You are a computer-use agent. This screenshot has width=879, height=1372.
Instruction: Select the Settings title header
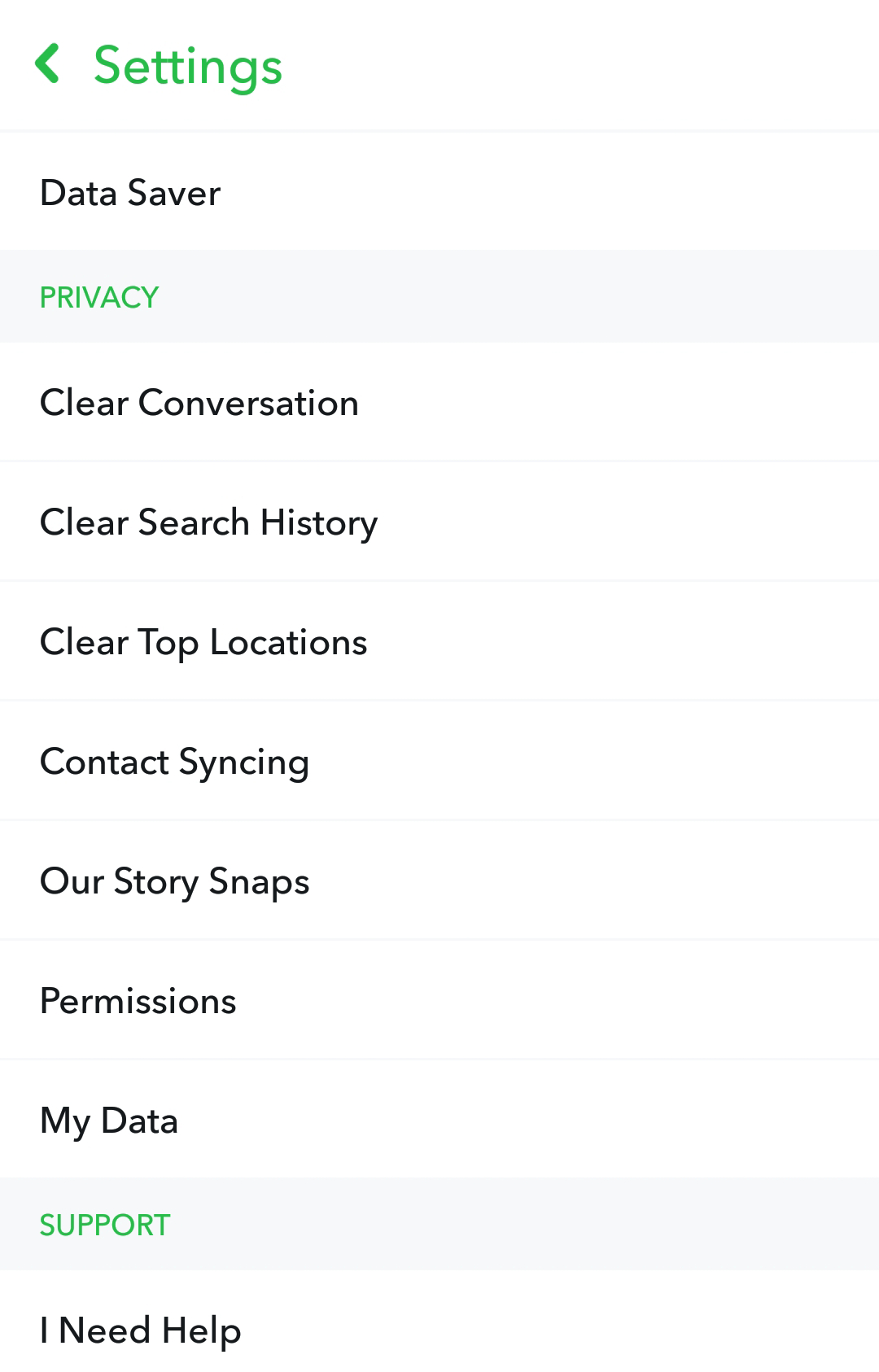pos(186,65)
